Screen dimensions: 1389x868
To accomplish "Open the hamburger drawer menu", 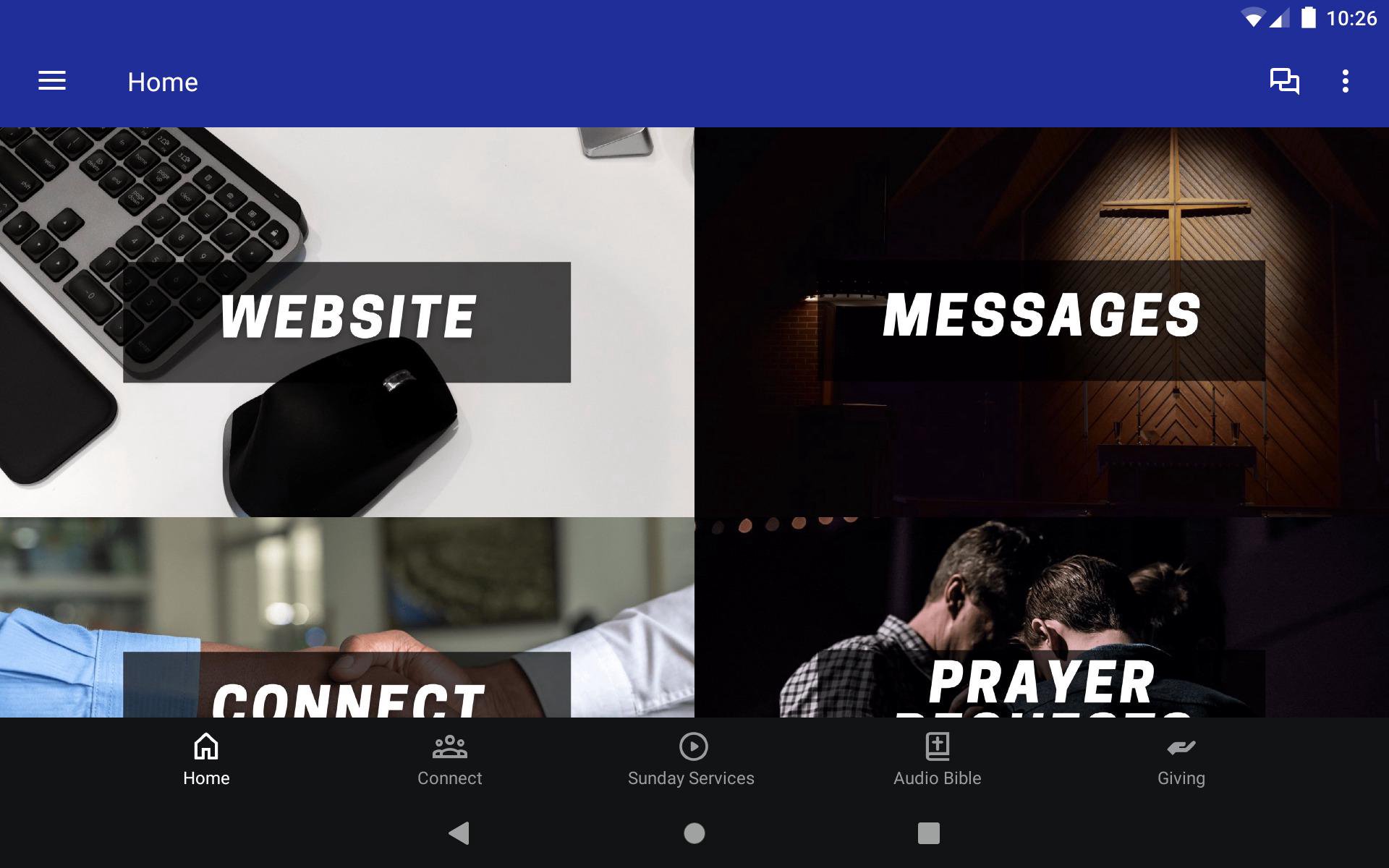I will point(52,81).
